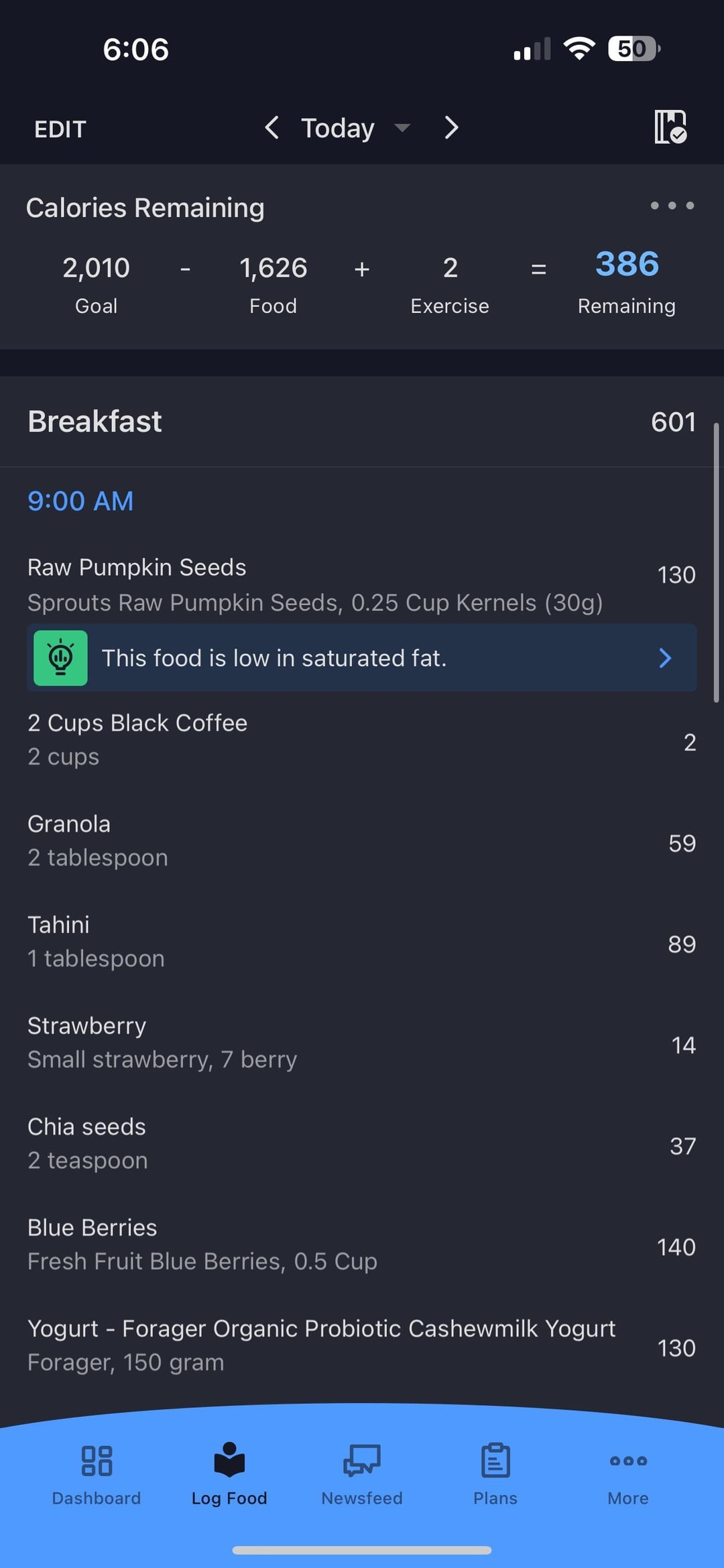Viewport: 724px width, 1568px height.
Task: Go to the previous day
Action: click(271, 127)
